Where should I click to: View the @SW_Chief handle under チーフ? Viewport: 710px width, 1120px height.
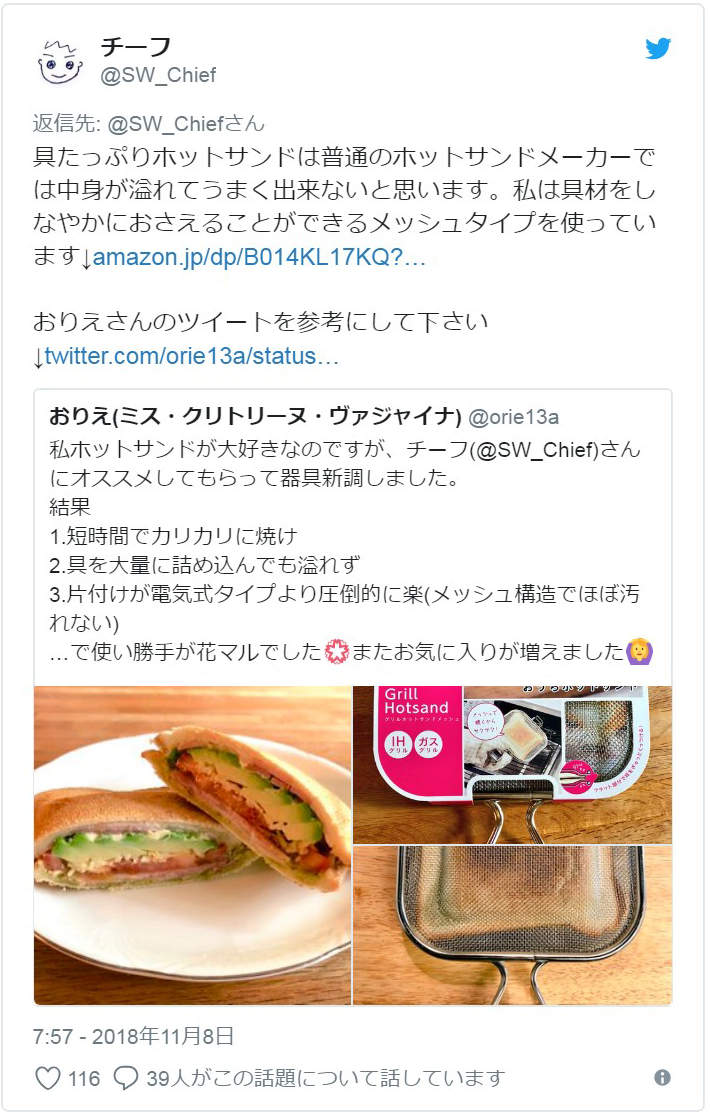click(158, 75)
